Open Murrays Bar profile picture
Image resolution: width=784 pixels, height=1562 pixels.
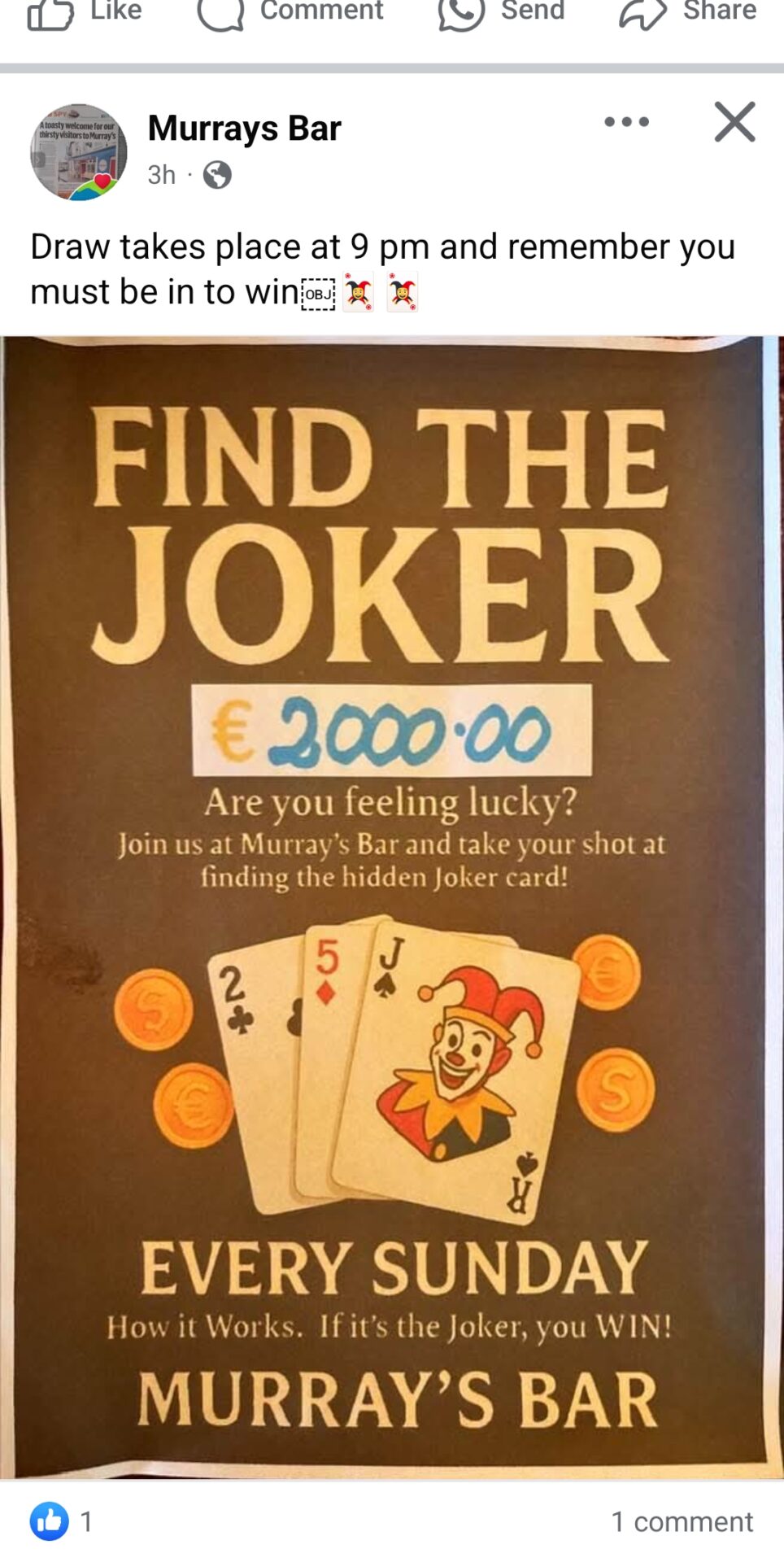[79, 152]
